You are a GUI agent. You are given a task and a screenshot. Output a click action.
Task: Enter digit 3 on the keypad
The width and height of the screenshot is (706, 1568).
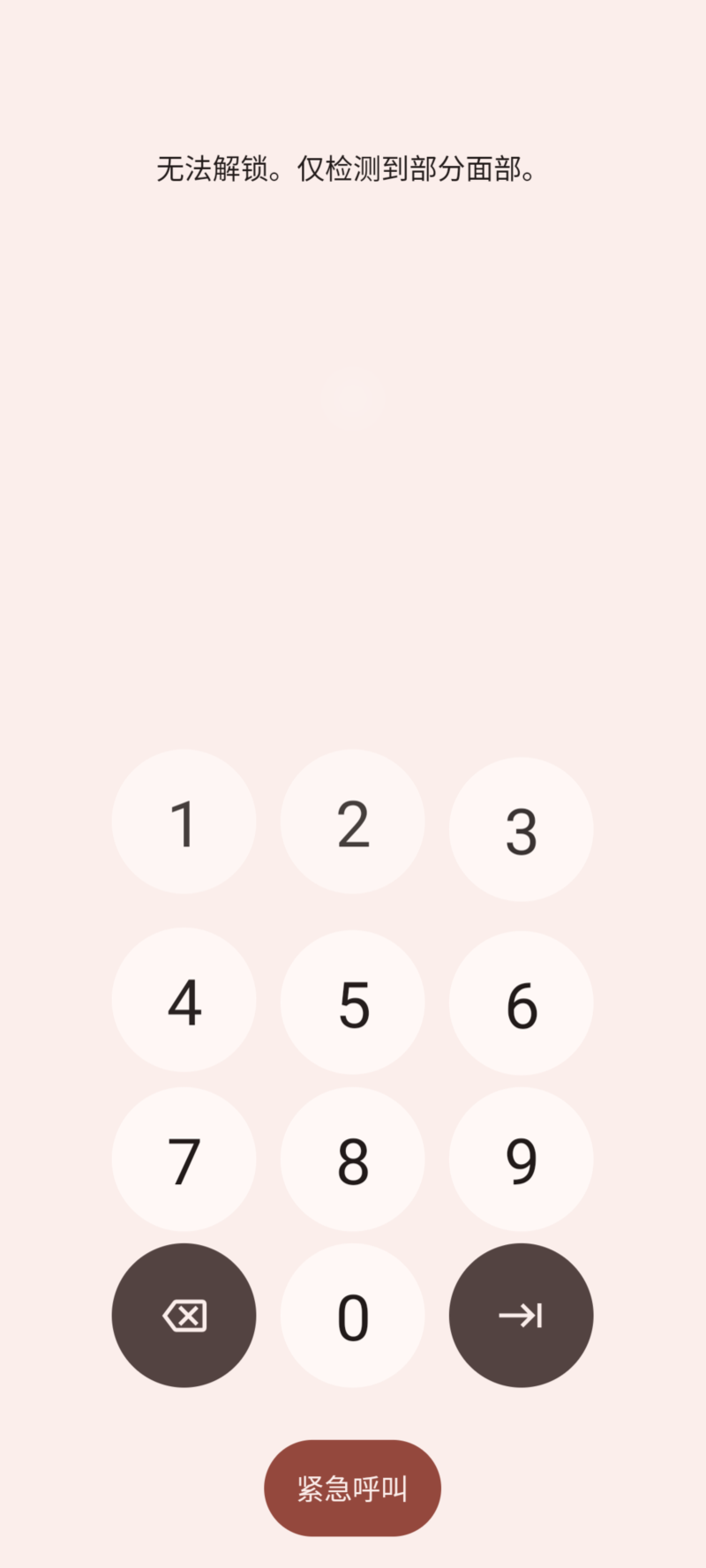coord(521,829)
